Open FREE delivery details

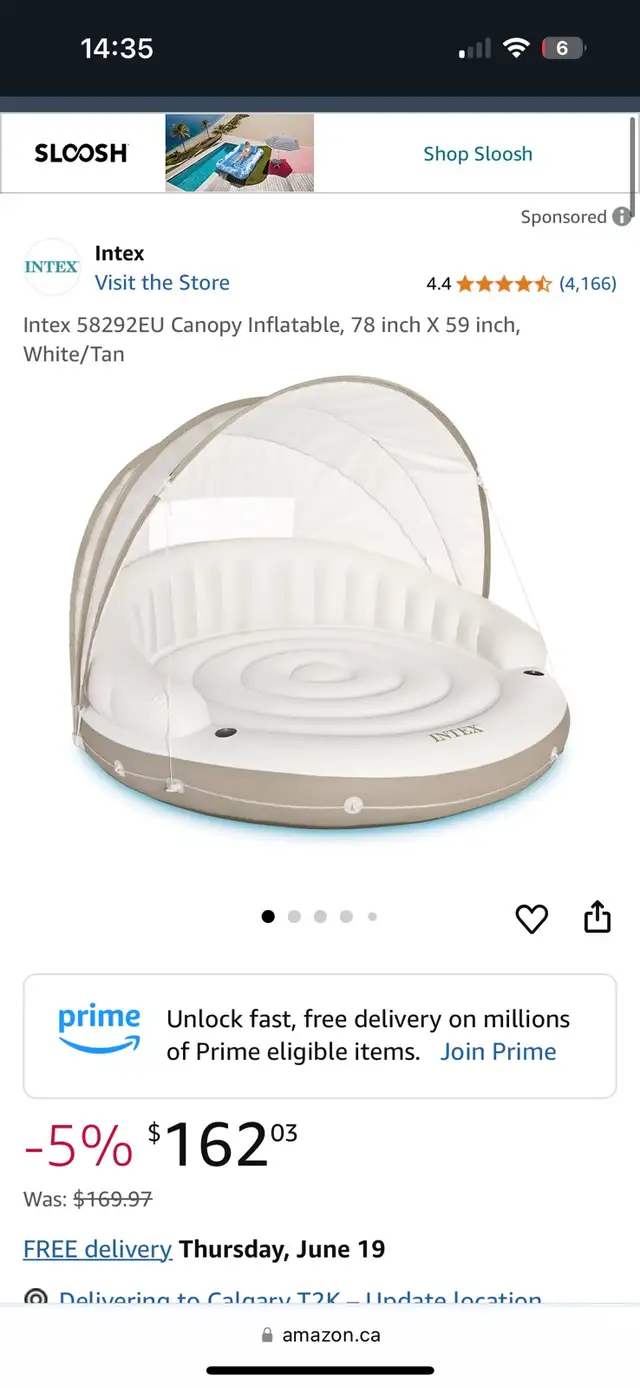coord(98,1249)
